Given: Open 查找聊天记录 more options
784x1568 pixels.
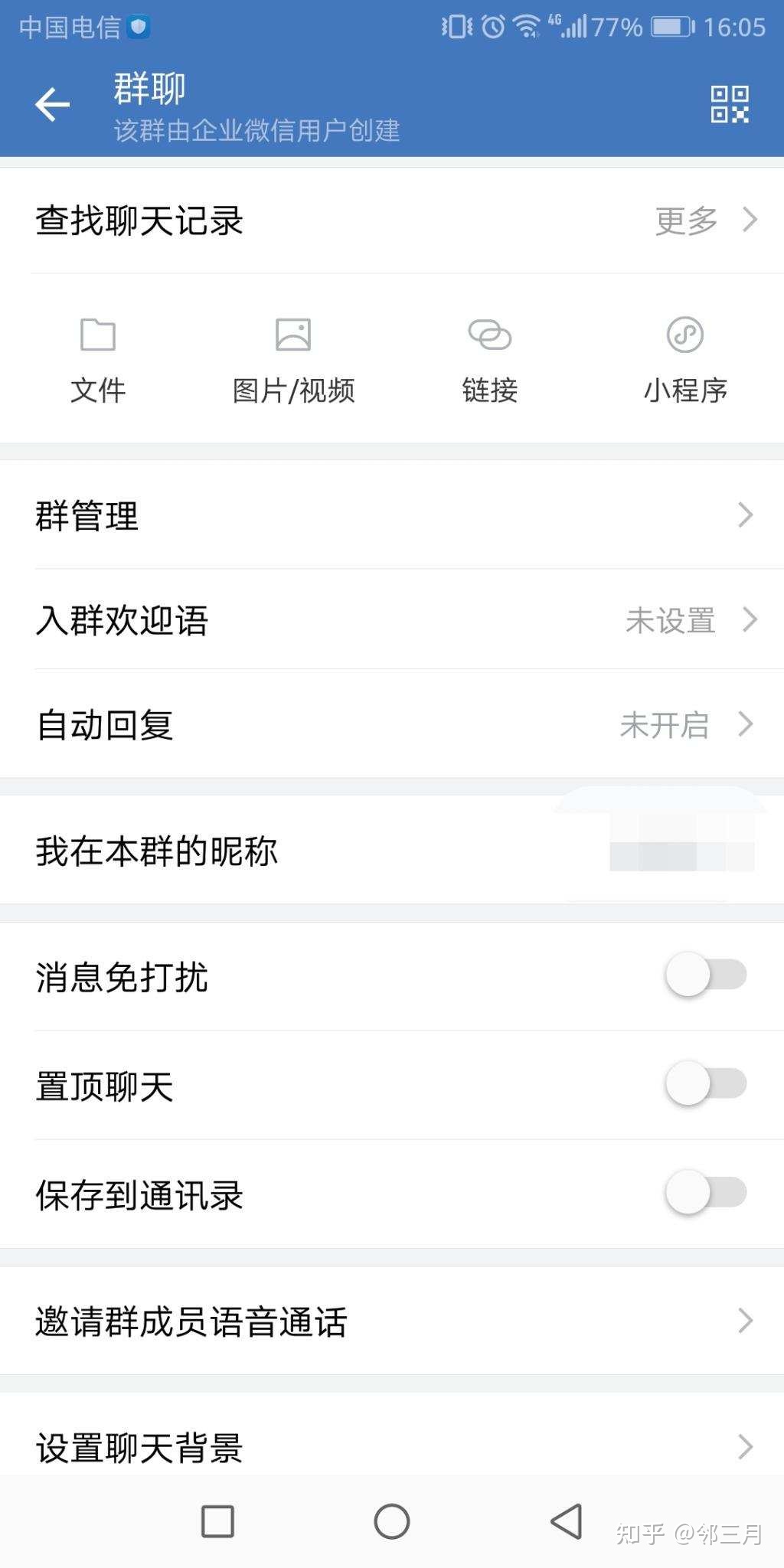Looking at the screenshot, I should tap(704, 221).
